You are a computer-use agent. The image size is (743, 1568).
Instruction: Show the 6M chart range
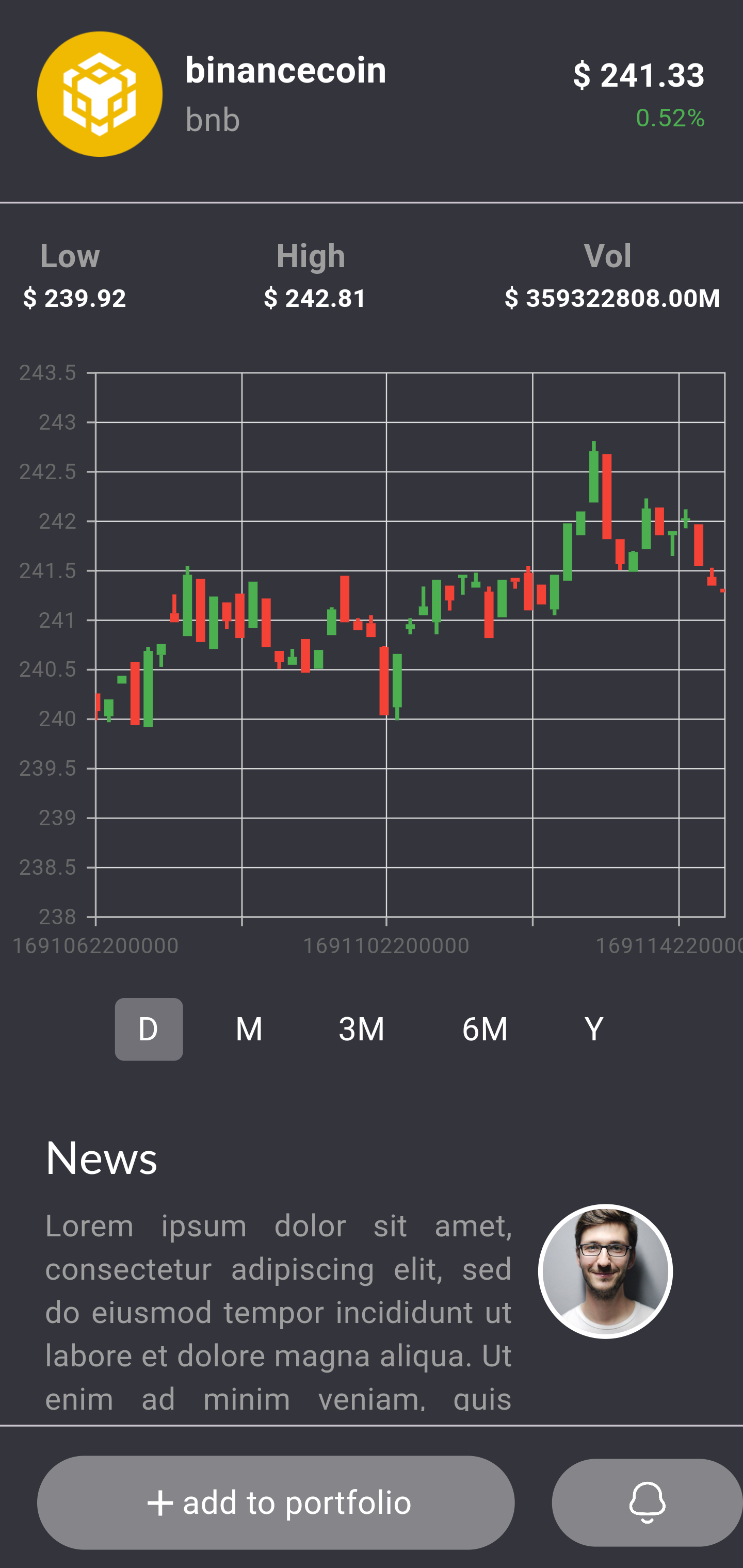point(485,1028)
